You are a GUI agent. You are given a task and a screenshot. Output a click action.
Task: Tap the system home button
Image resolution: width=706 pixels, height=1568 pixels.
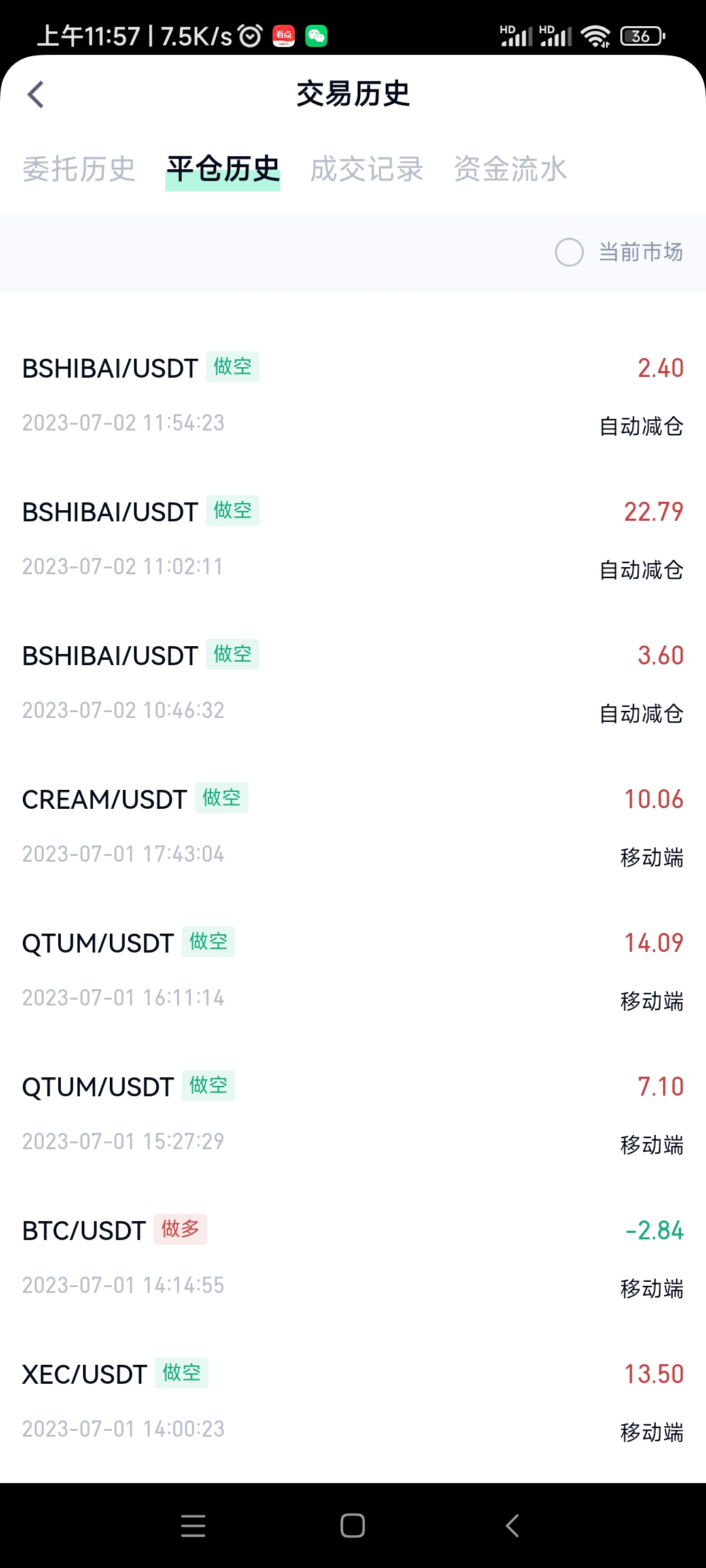[353, 1526]
